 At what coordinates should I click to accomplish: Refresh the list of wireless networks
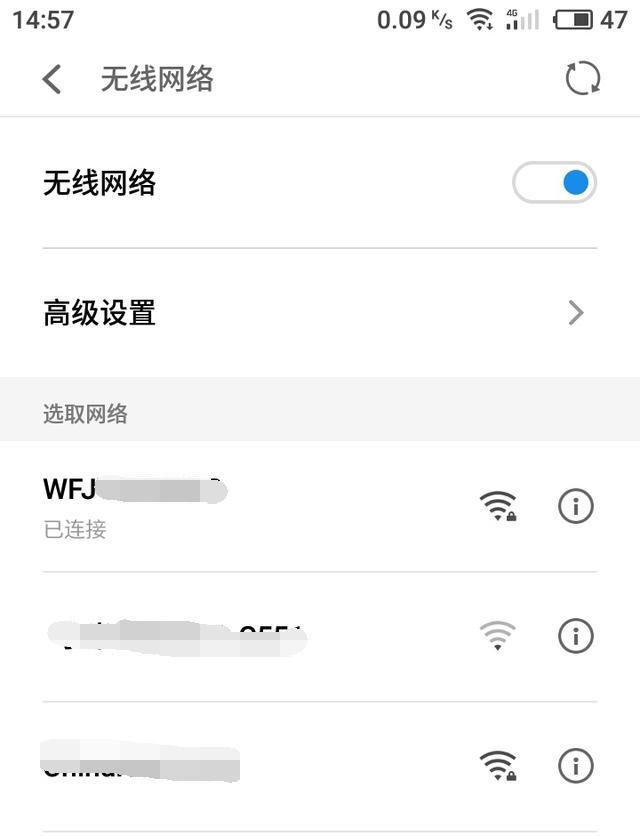click(582, 79)
